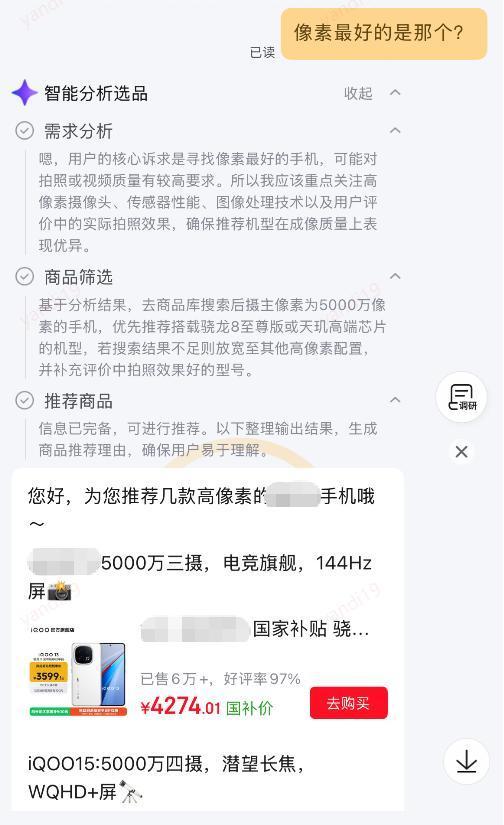This screenshot has width=504, height=825.
Task: Dismiss the floating survey button
Action: coord(461,451)
